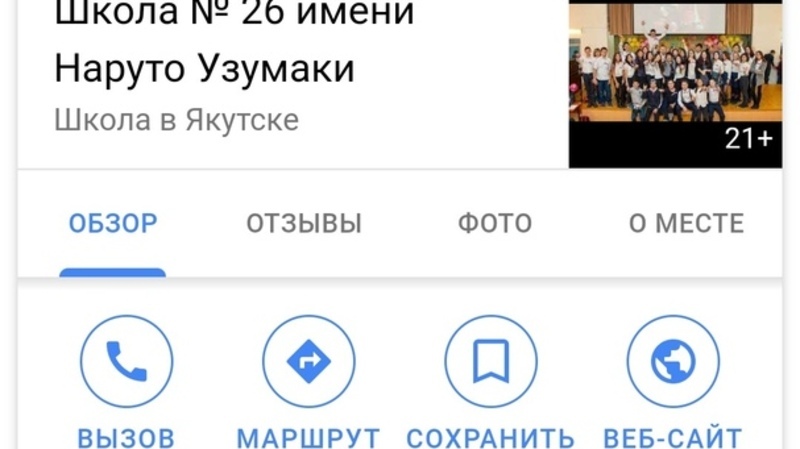800x449 pixels.
Task: Switch to the ФОТО tab
Action: (x=495, y=223)
